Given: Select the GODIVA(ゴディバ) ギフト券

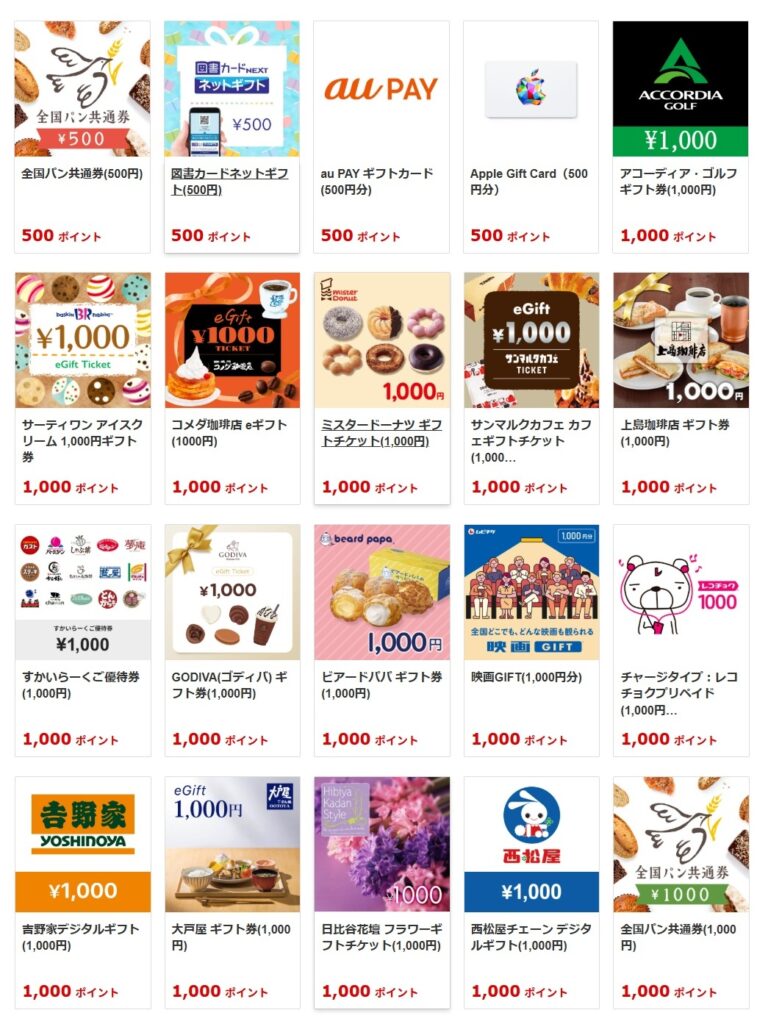Looking at the screenshot, I should pyautogui.click(x=231, y=592).
